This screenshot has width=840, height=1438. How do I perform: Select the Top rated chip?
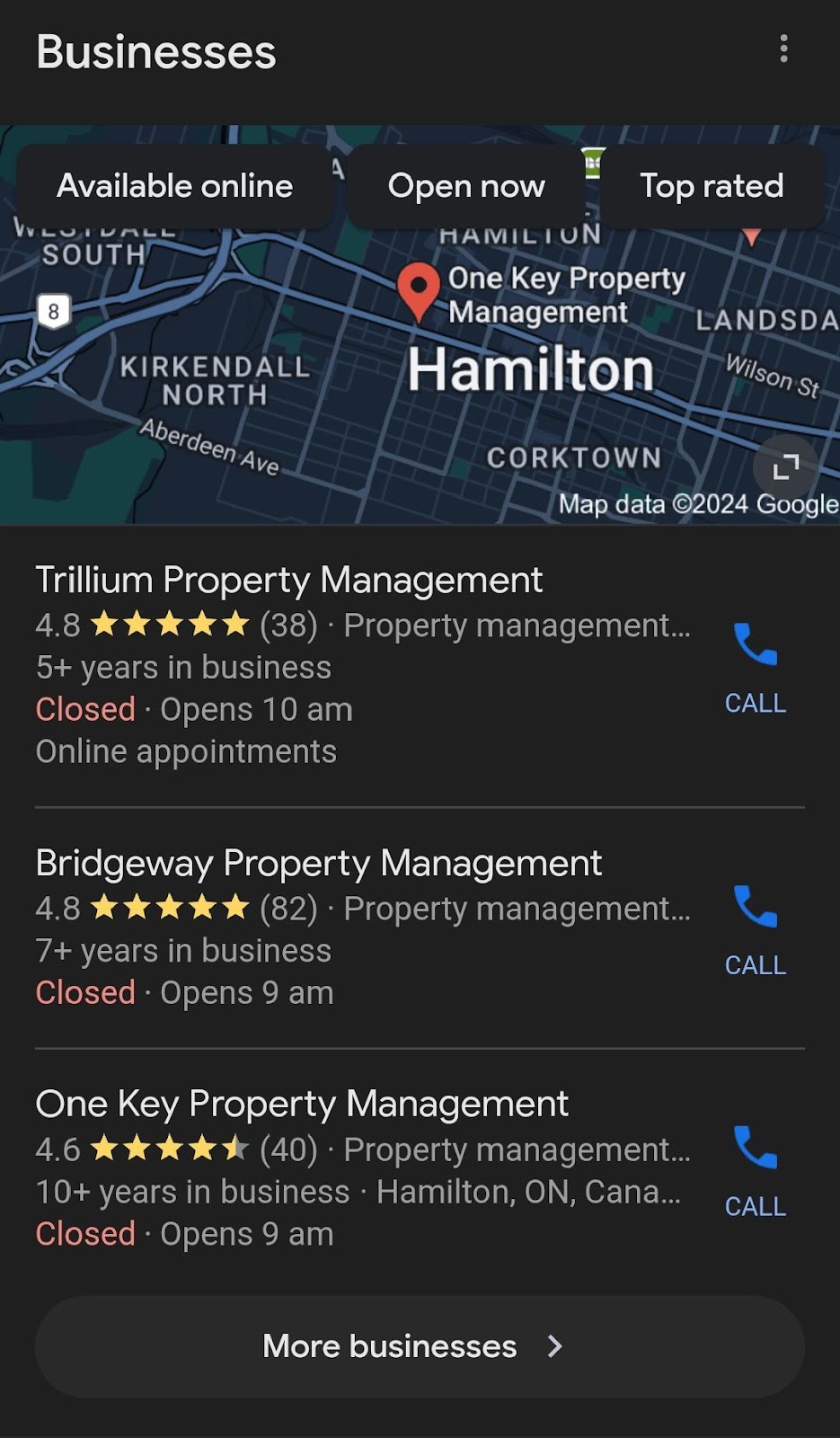pos(712,186)
